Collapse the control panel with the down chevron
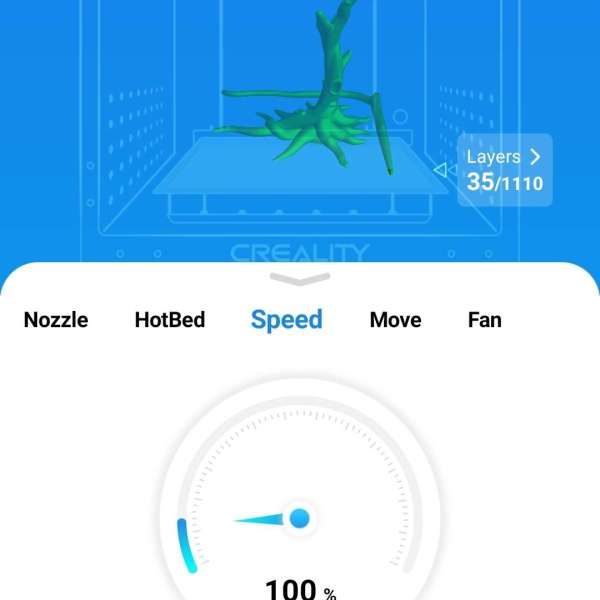 pyautogui.click(x=300, y=278)
